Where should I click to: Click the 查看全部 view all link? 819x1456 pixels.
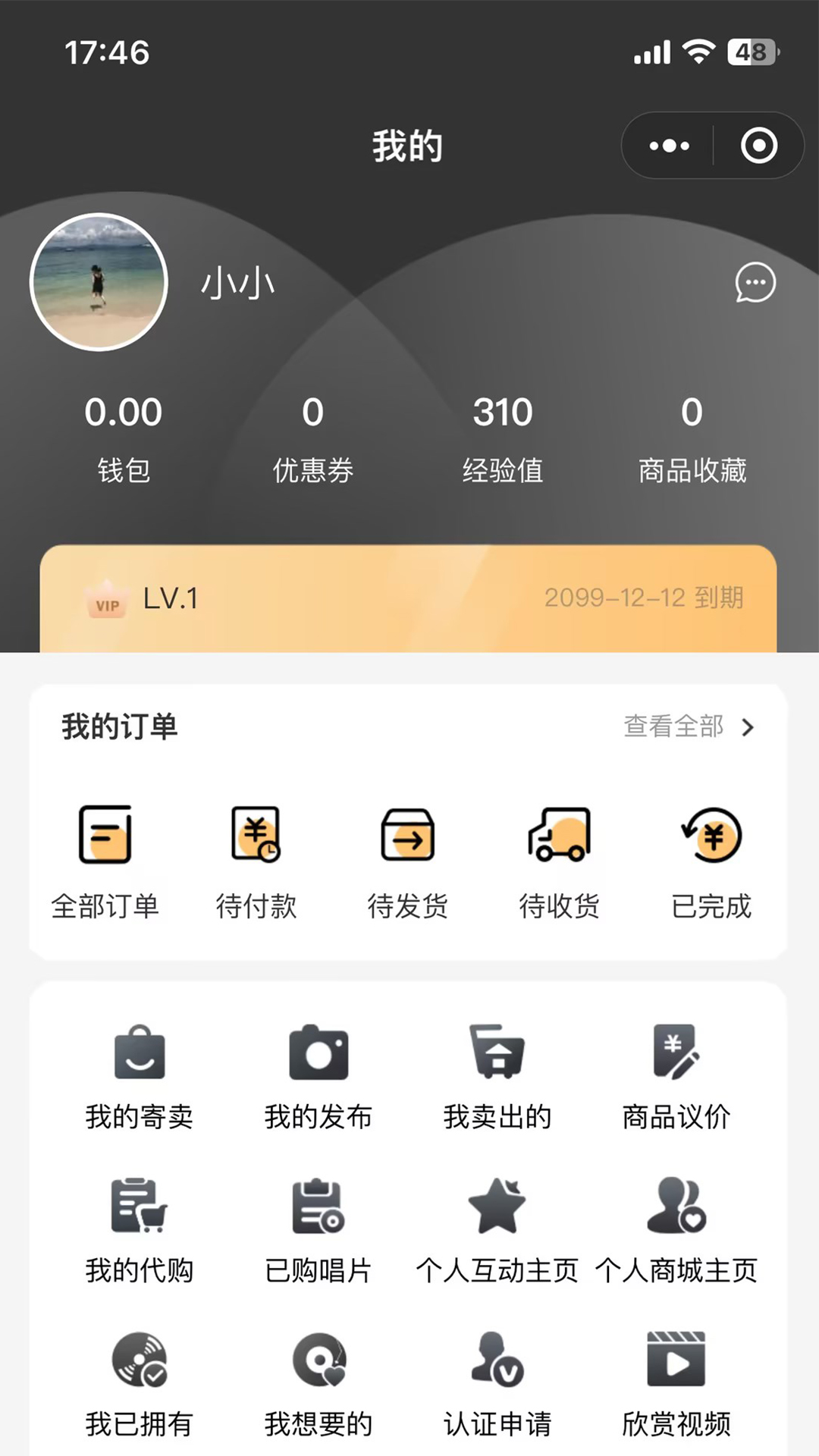point(673,726)
